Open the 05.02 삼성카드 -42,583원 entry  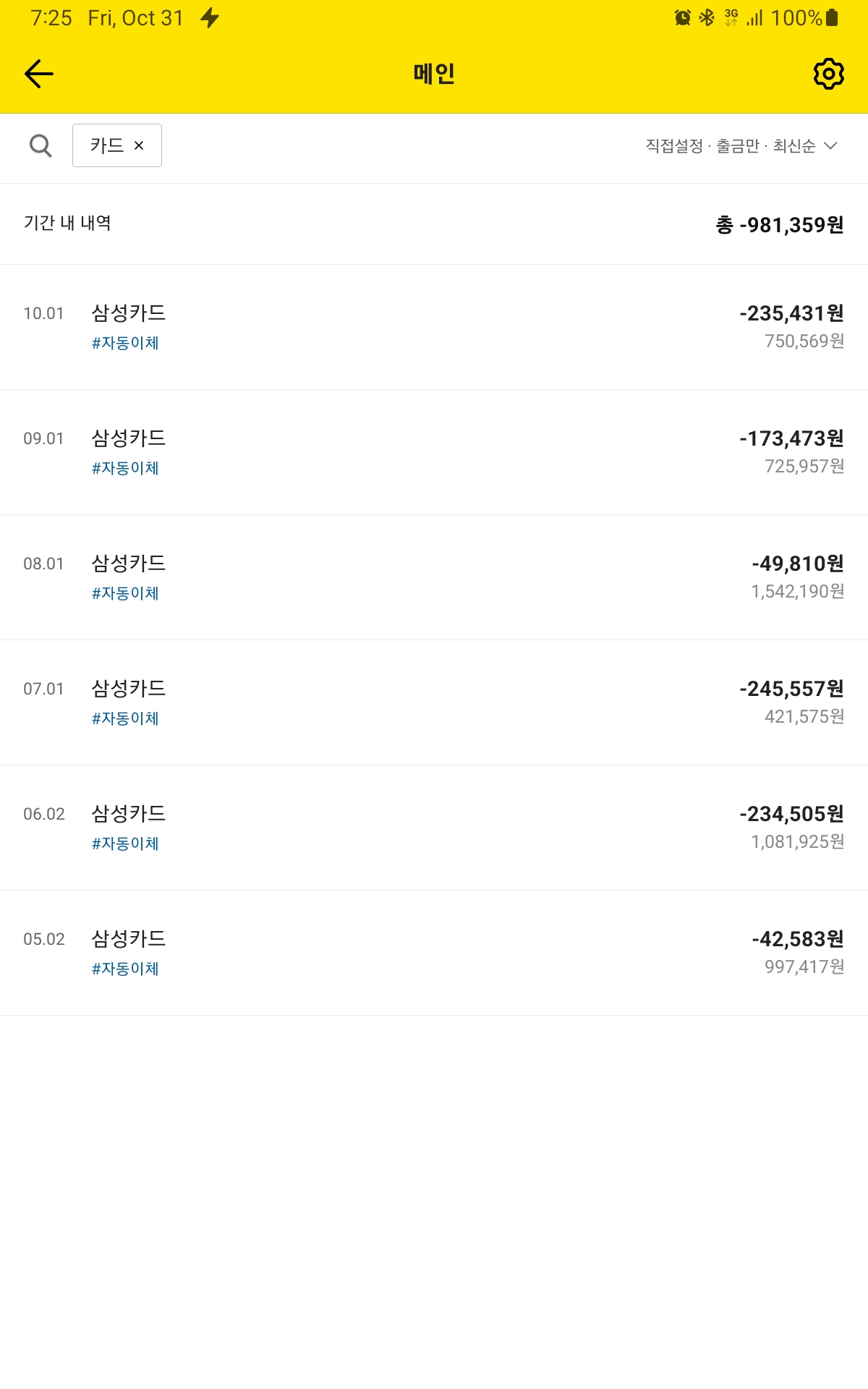click(x=434, y=953)
